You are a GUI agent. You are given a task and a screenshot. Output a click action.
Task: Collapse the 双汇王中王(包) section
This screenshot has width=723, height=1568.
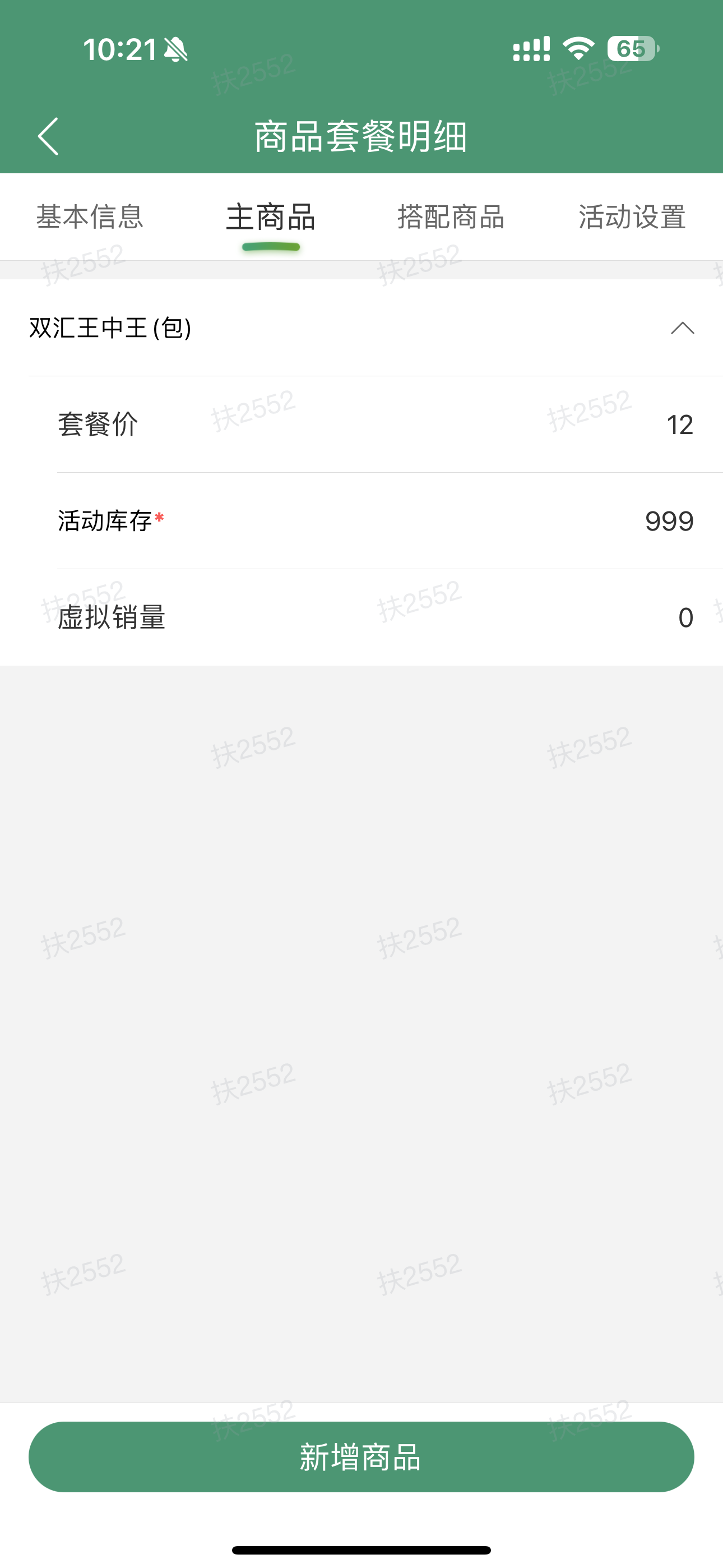click(682, 328)
